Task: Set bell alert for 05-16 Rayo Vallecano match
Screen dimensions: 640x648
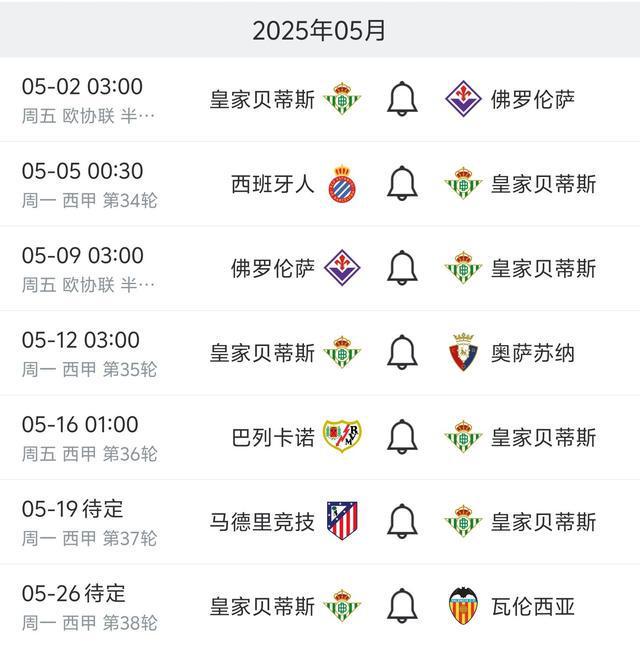Action: [x=402, y=437]
